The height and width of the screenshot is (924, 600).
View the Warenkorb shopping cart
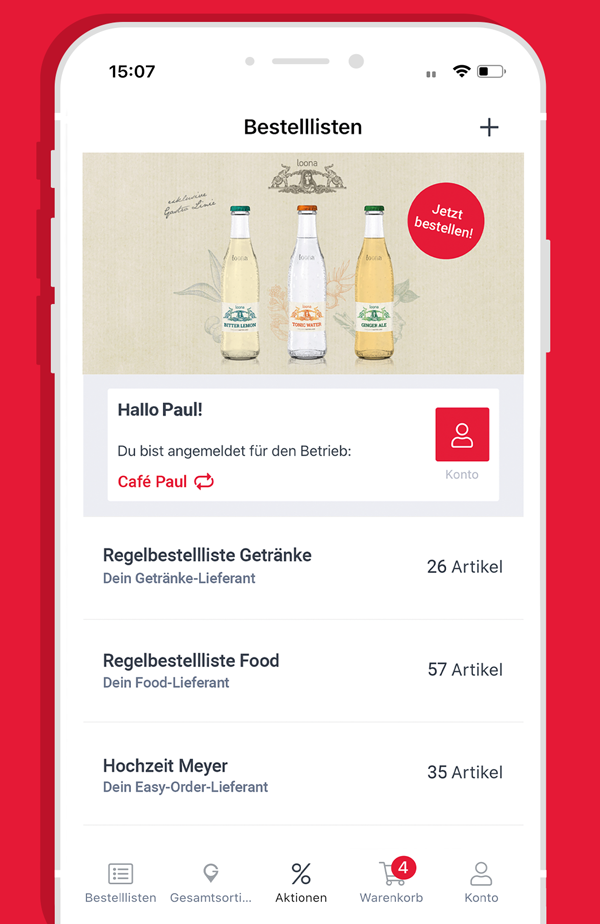pos(391,882)
